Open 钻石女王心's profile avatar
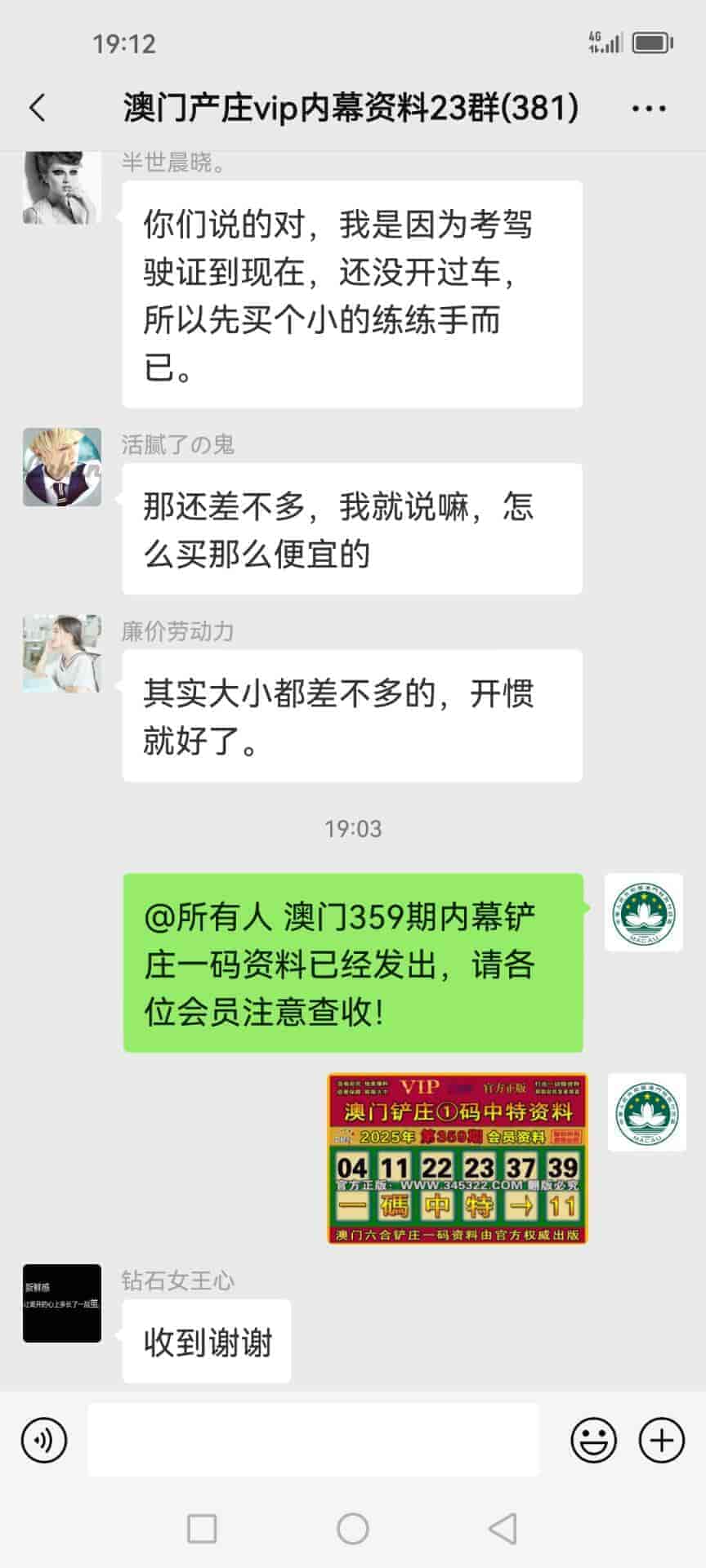Image resolution: width=706 pixels, height=1568 pixels. click(62, 1303)
